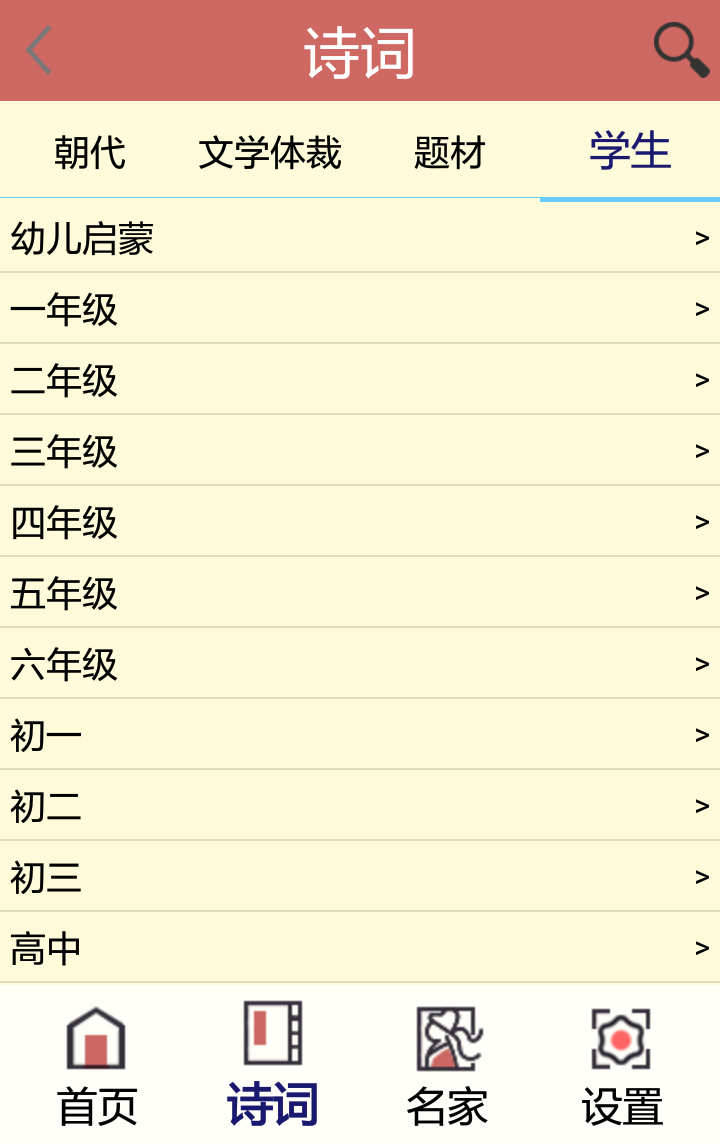Choose 五年级 from the list
Viewport: 720px width, 1144px height.
click(360, 593)
